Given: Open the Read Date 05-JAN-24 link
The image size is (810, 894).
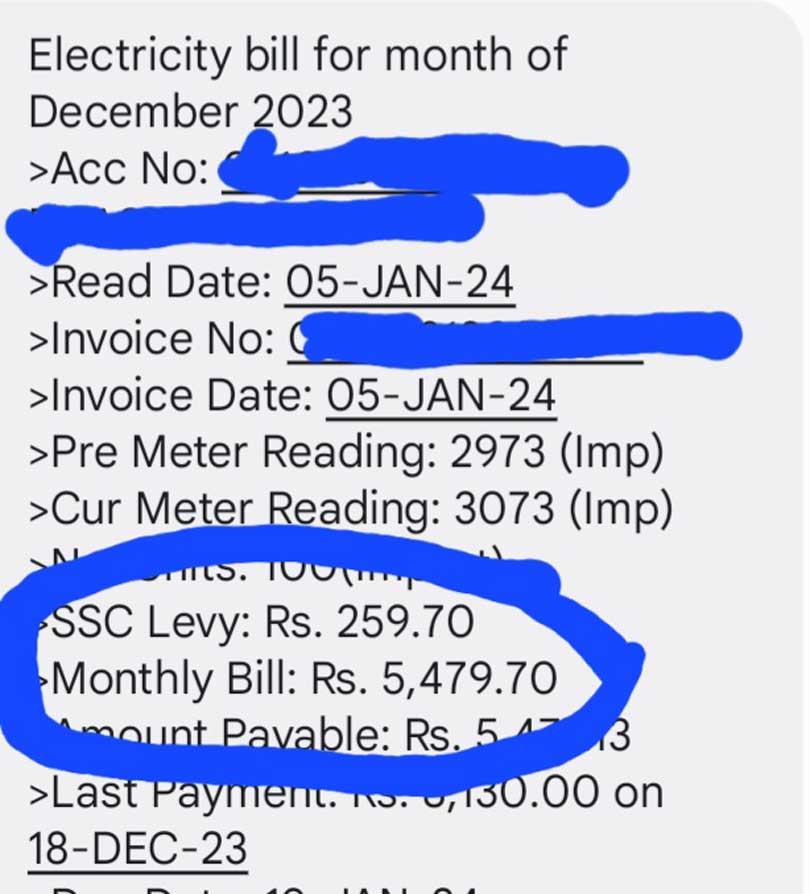Looking at the screenshot, I should point(400,283).
